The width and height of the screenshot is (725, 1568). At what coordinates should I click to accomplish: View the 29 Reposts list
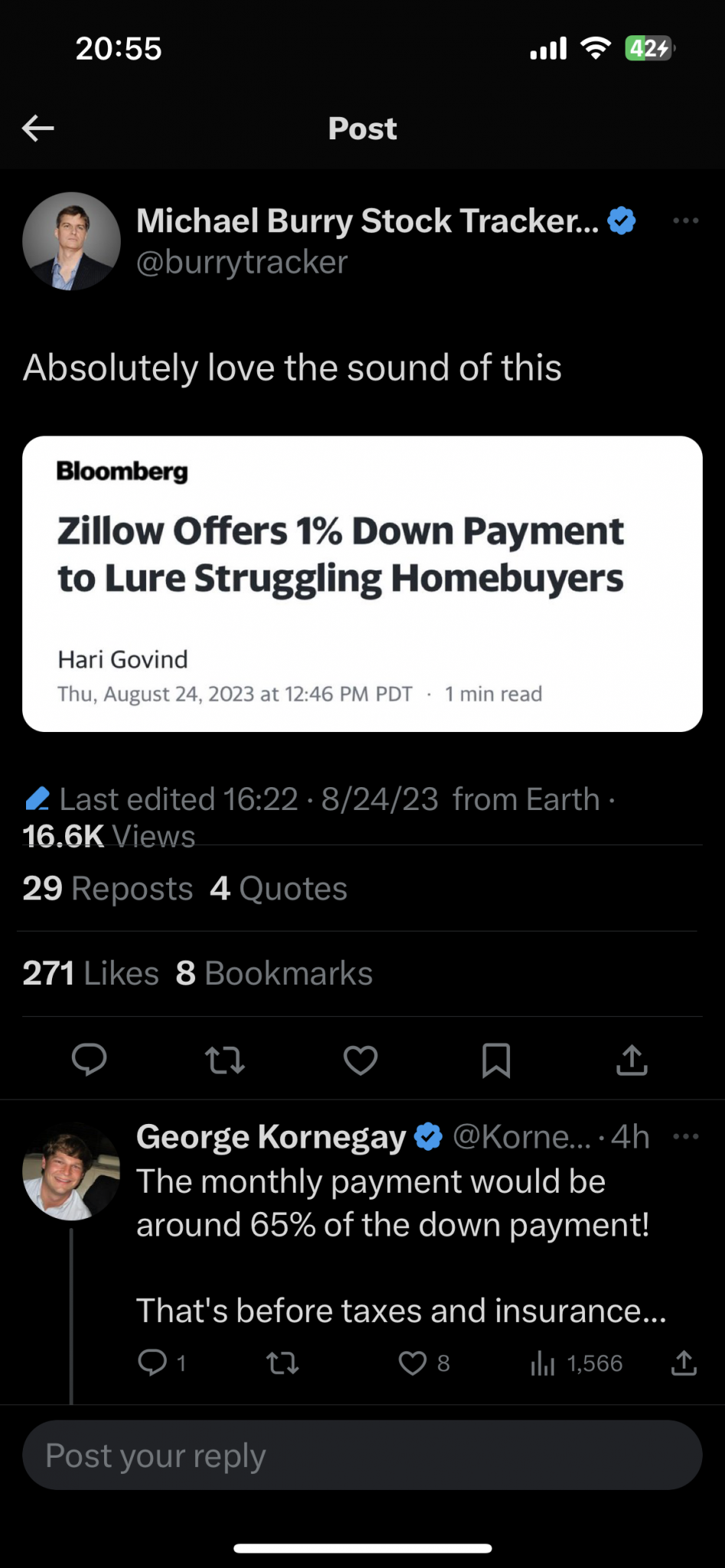(108, 889)
